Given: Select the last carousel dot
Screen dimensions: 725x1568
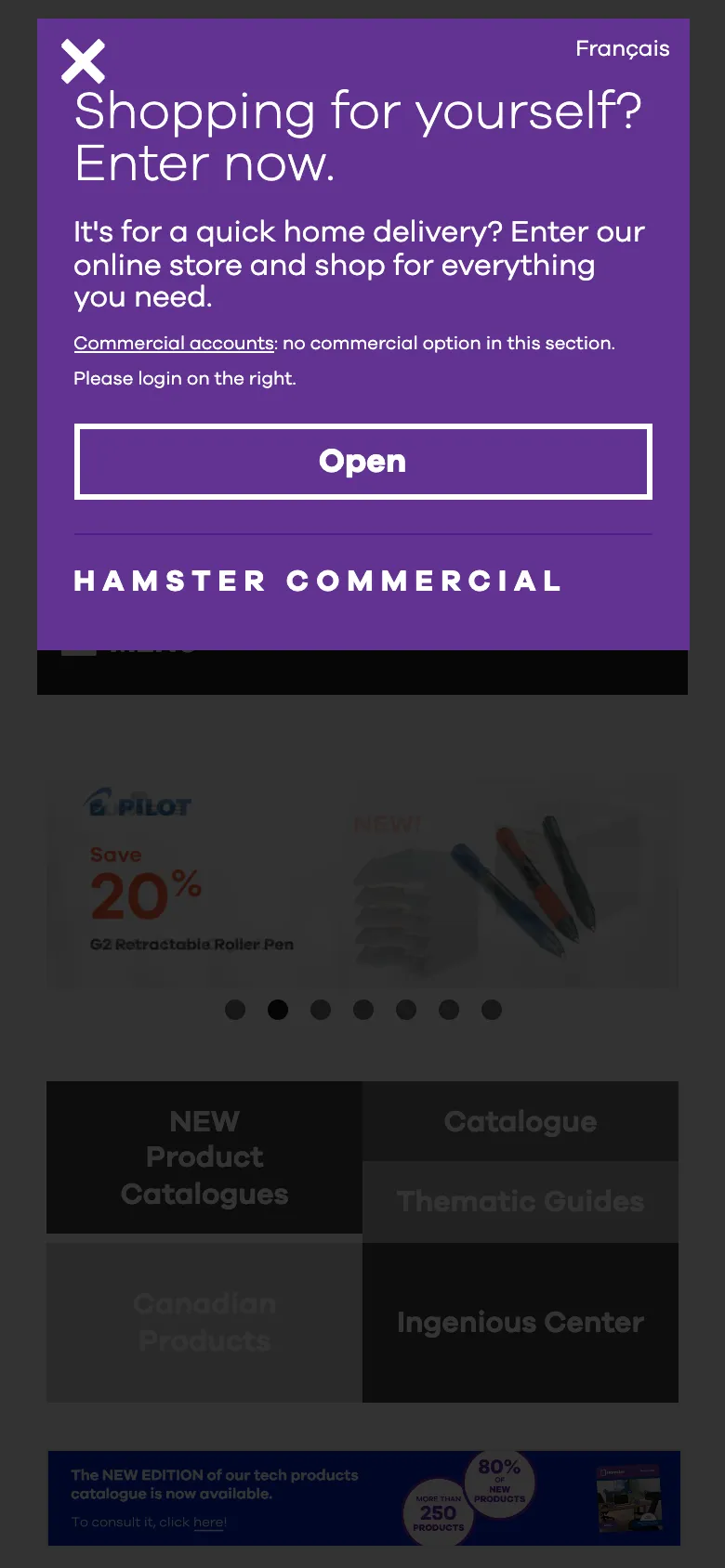Looking at the screenshot, I should pos(491,1010).
